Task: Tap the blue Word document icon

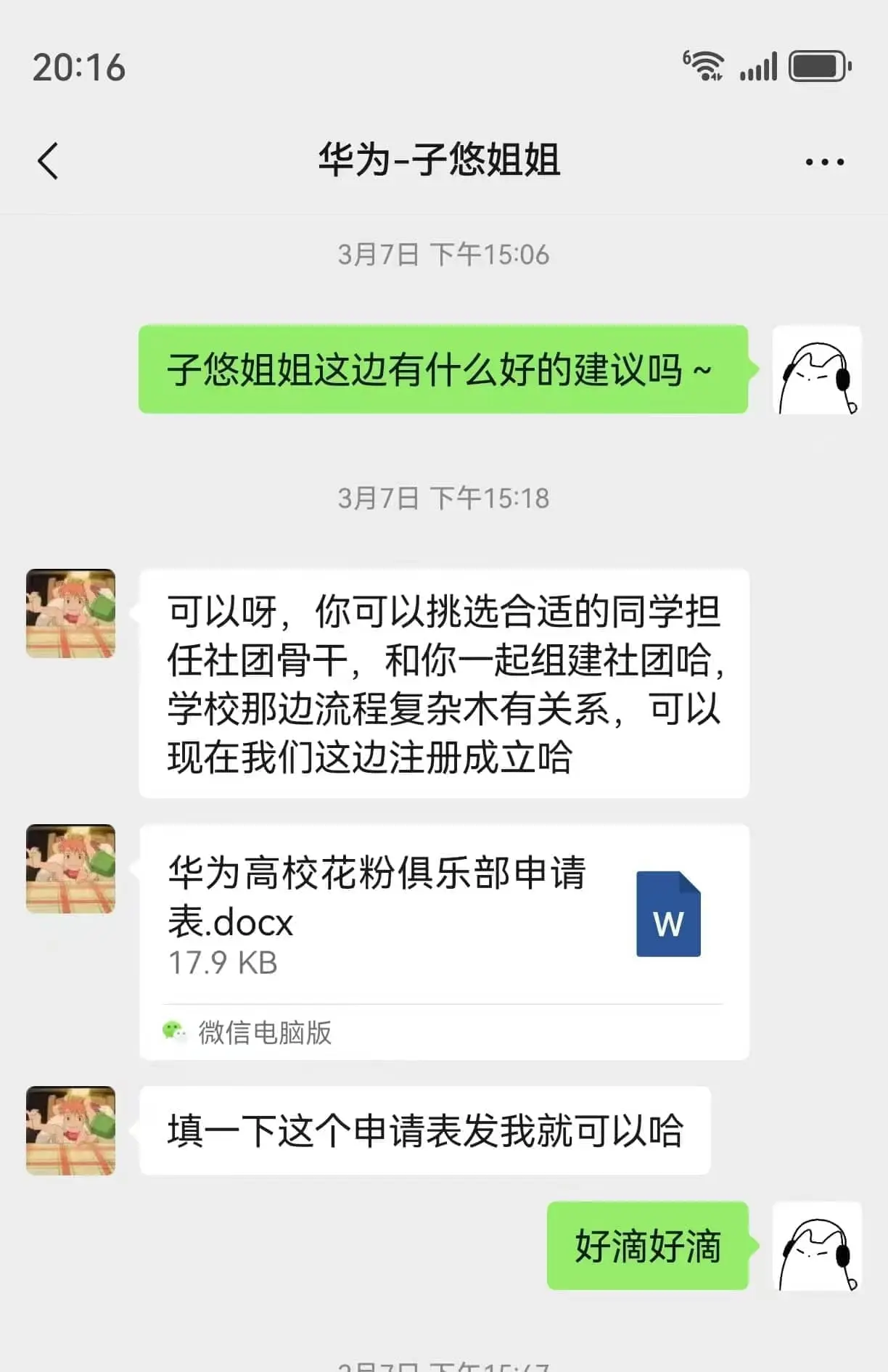Action: pos(667,914)
